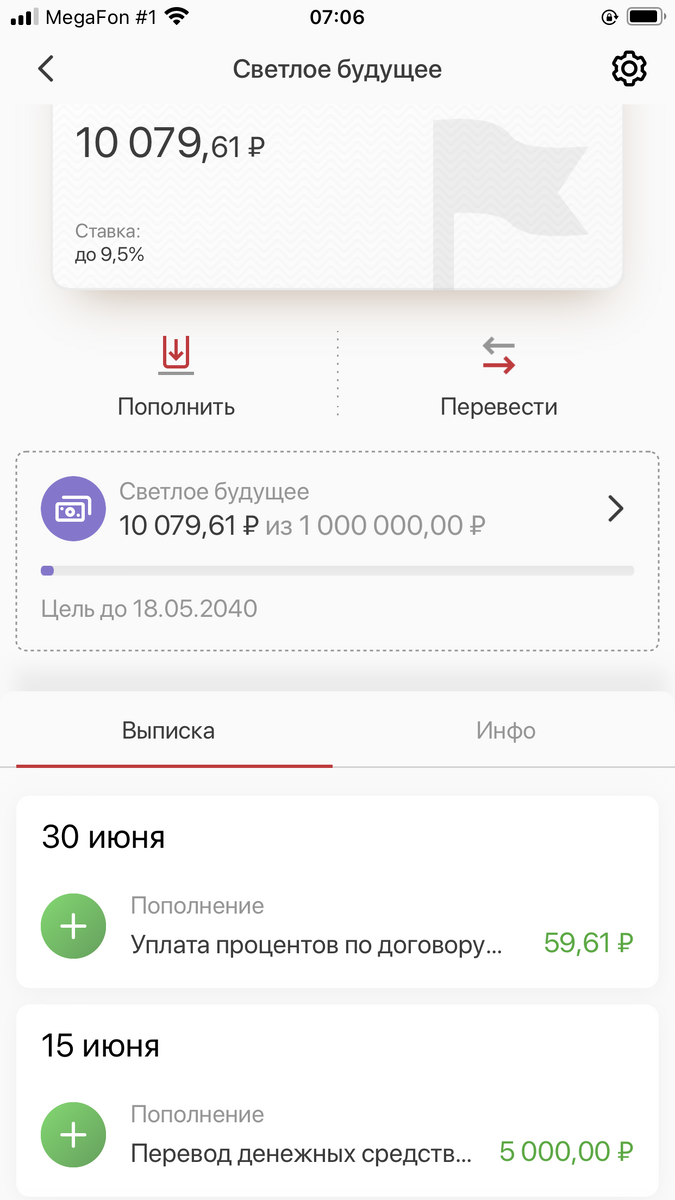Open the Светлое будущее goal details

tap(337, 551)
